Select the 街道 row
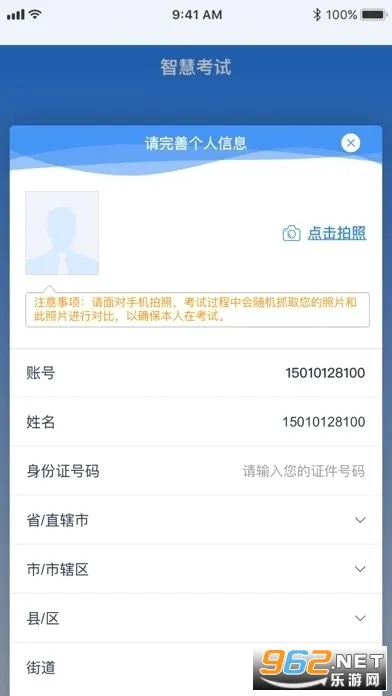 [x=196, y=668]
